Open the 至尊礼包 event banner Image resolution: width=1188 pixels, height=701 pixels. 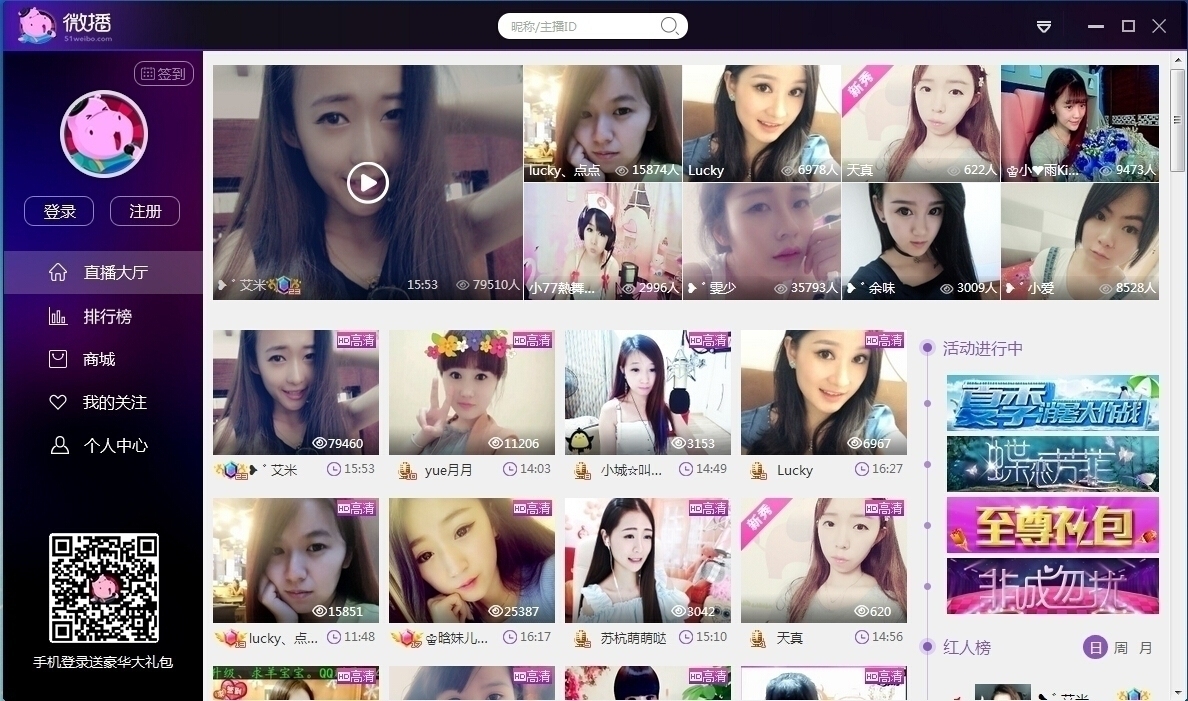(x=1052, y=525)
